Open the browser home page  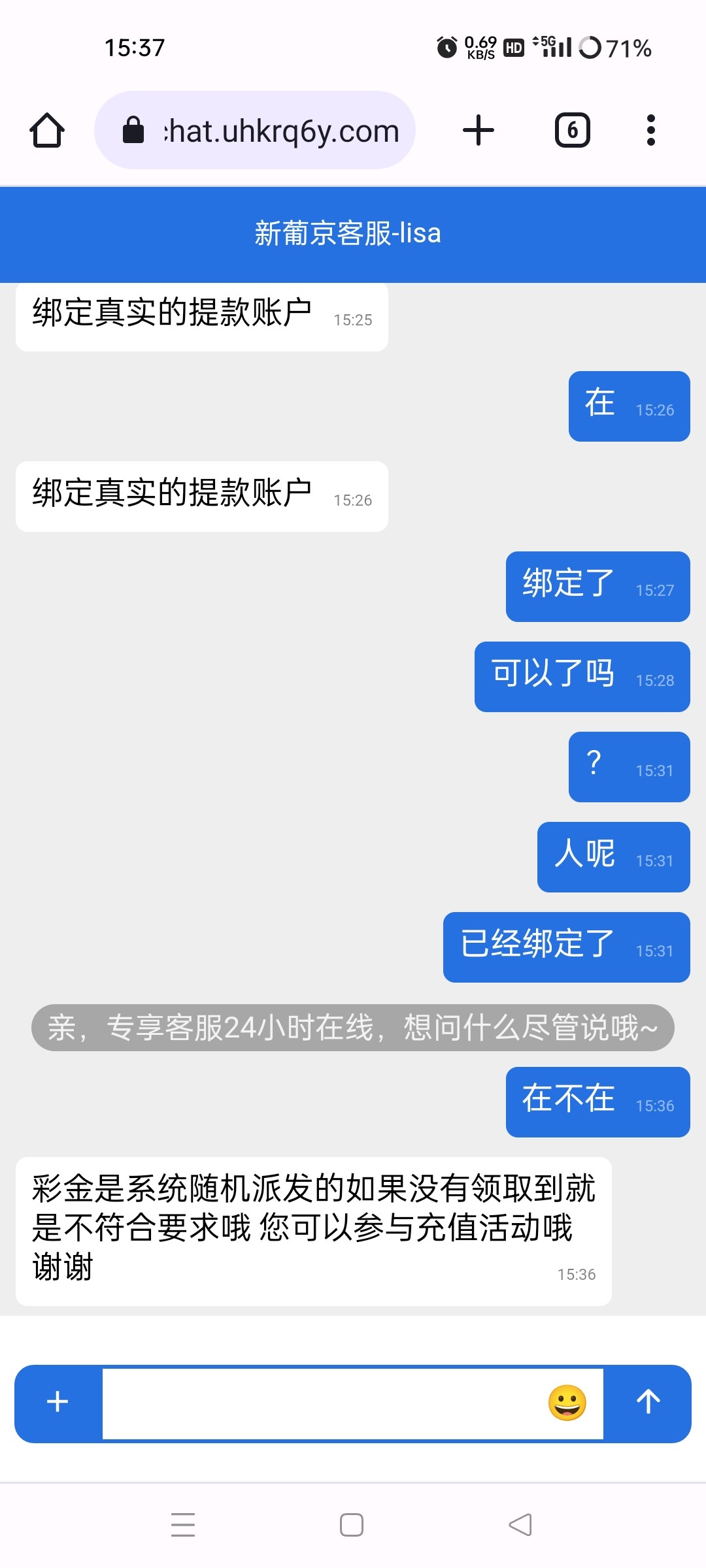coord(47,130)
